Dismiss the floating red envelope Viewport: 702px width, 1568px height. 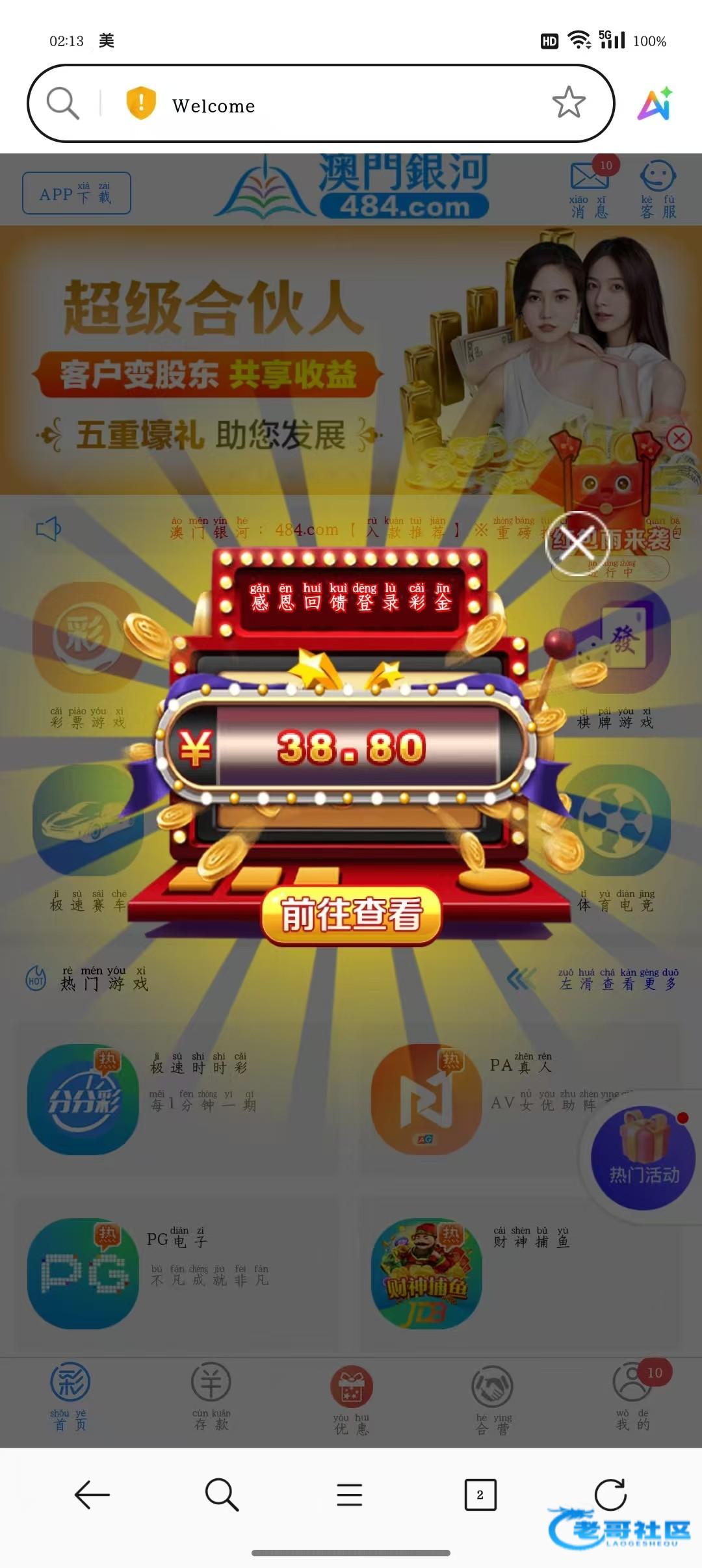pos(679,438)
